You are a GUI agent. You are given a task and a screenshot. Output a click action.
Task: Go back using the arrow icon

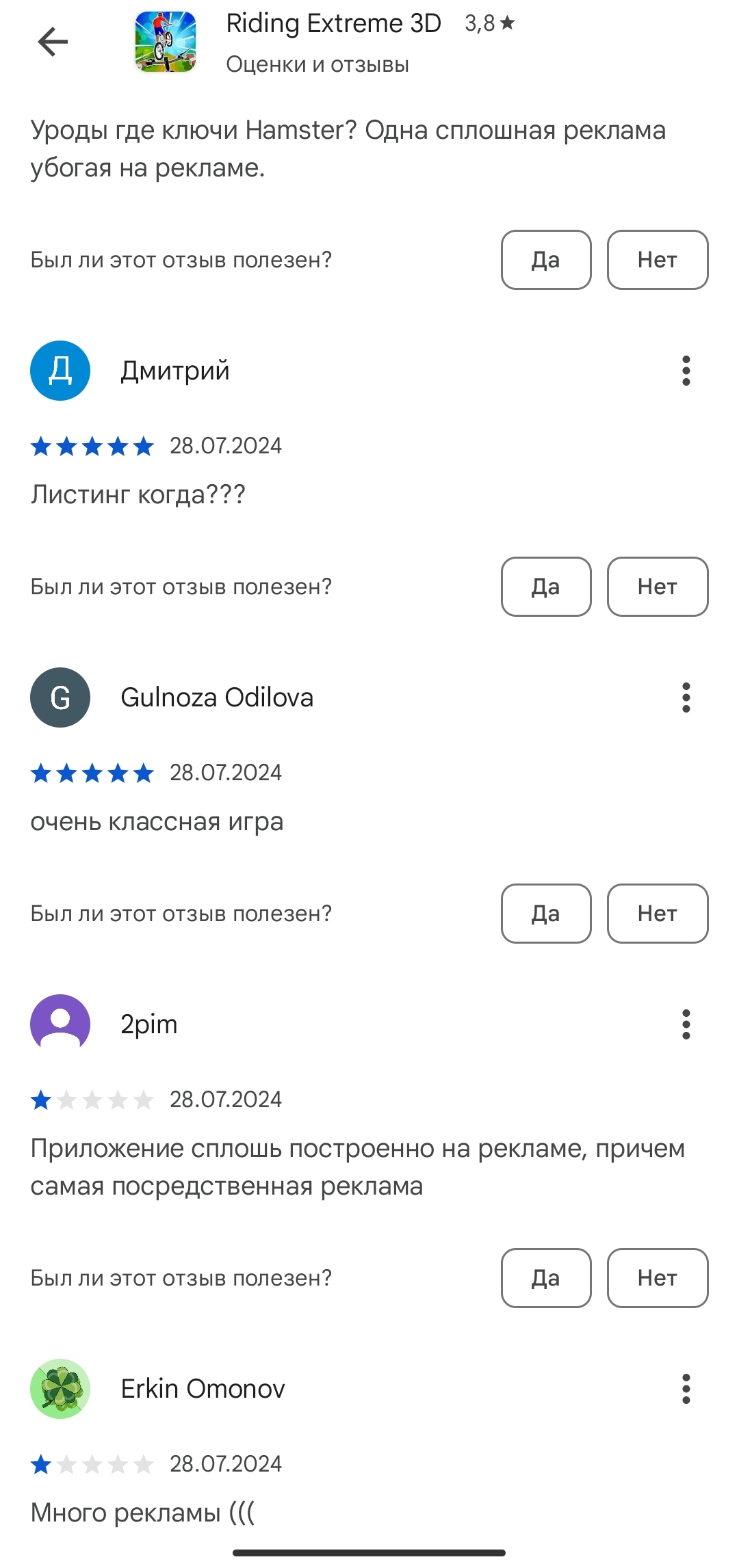click(53, 42)
